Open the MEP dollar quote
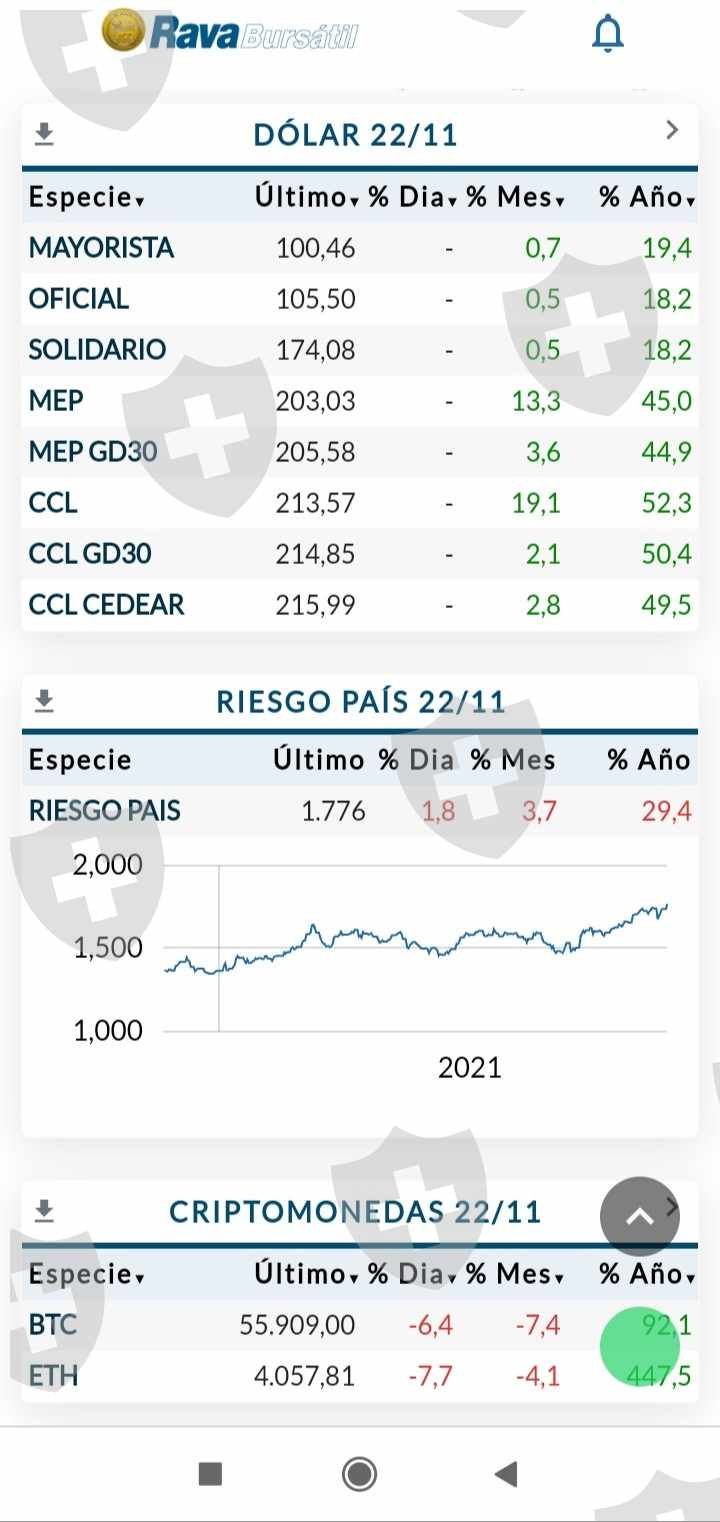 (x=56, y=401)
